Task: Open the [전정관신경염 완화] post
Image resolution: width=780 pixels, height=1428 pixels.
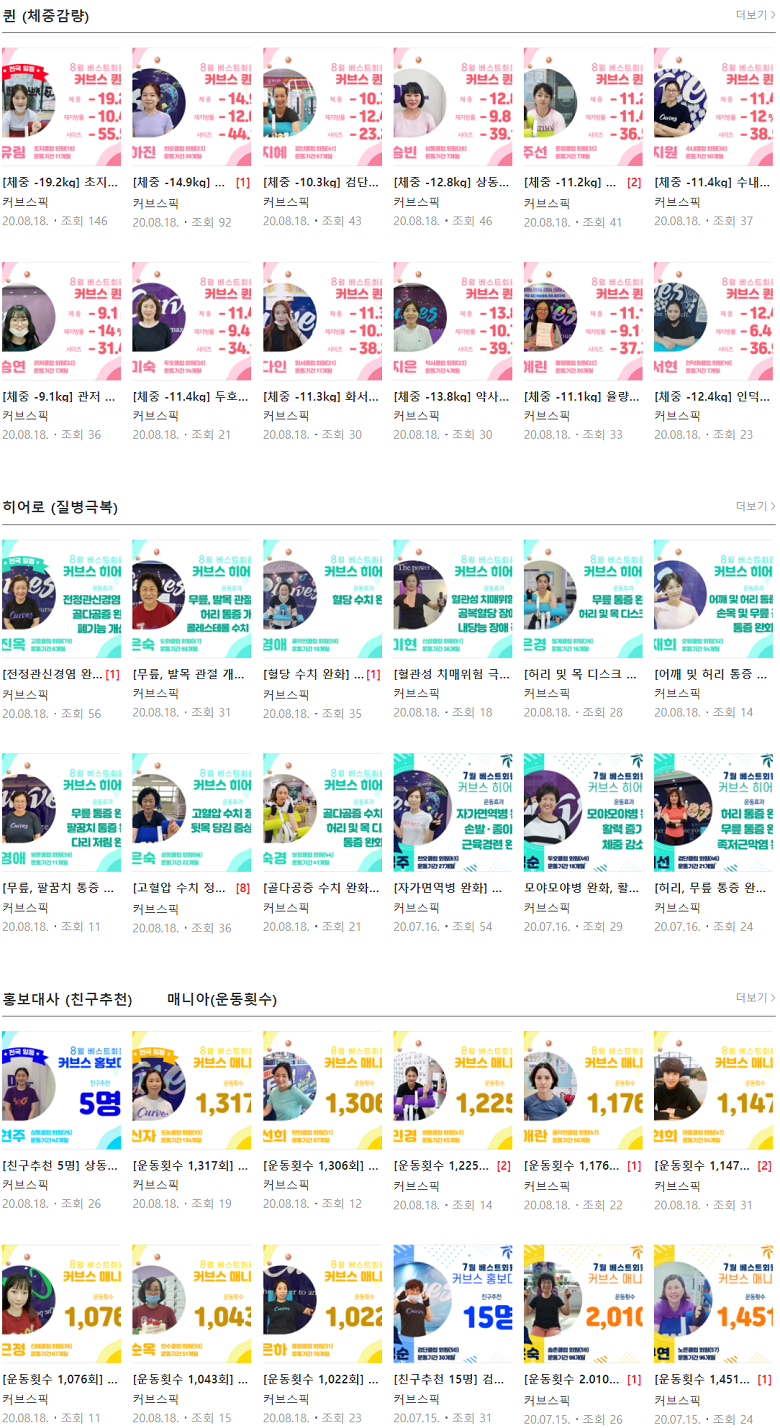Action: click(x=52, y=674)
